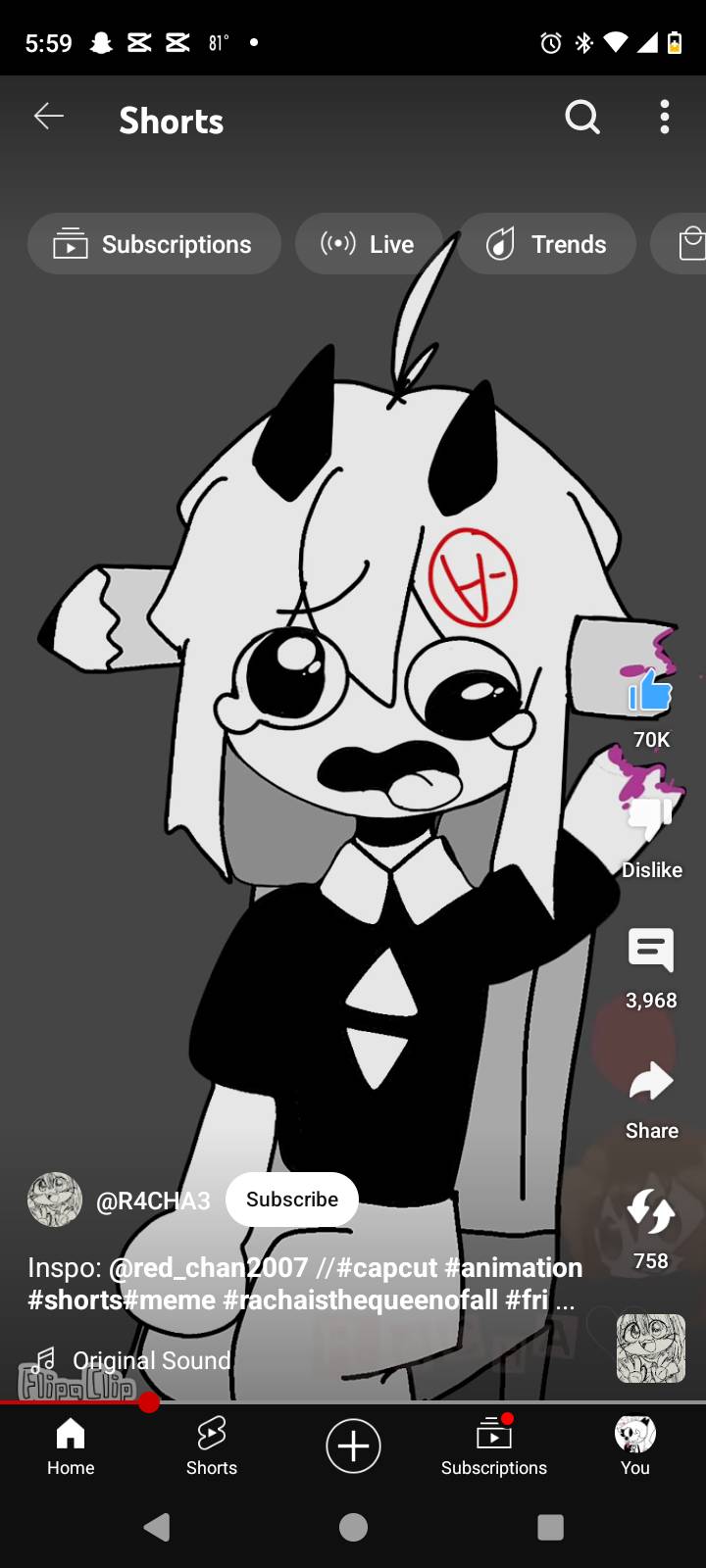
Task: Open the sound thumbnail
Action: coord(650,1348)
